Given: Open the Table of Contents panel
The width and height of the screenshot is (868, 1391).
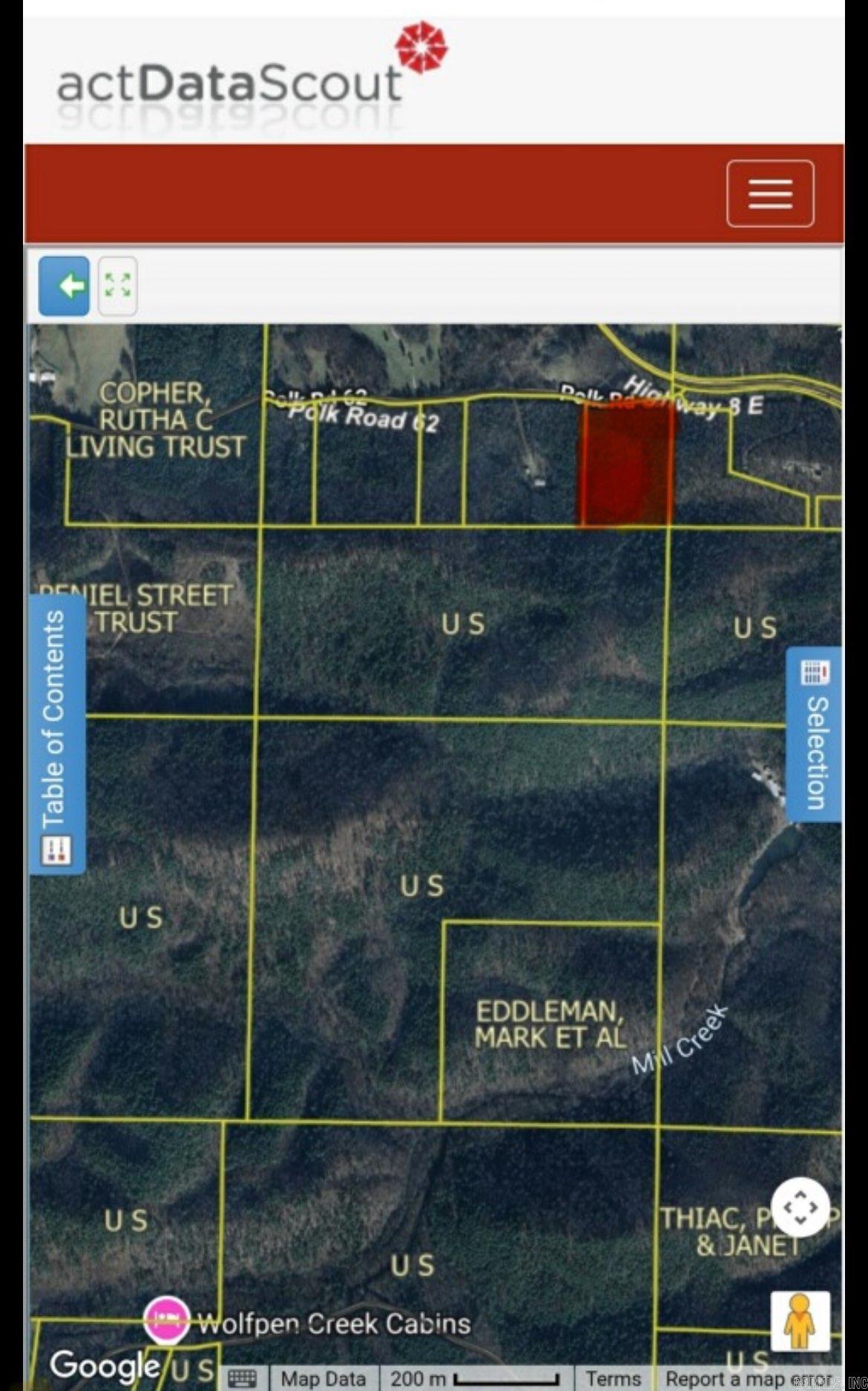Looking at the screenshot, I should coord(57,734).
